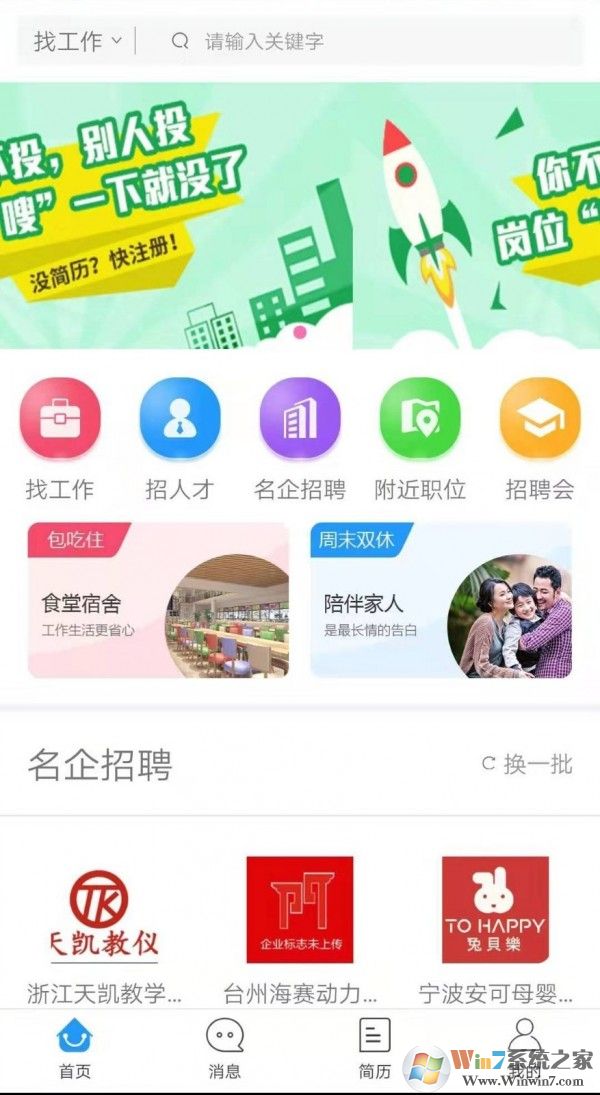Open the 包吃住 食堂宿舍 card
Image resolution: width=600 pixels, height=1095 pixels.
point(158,600)
